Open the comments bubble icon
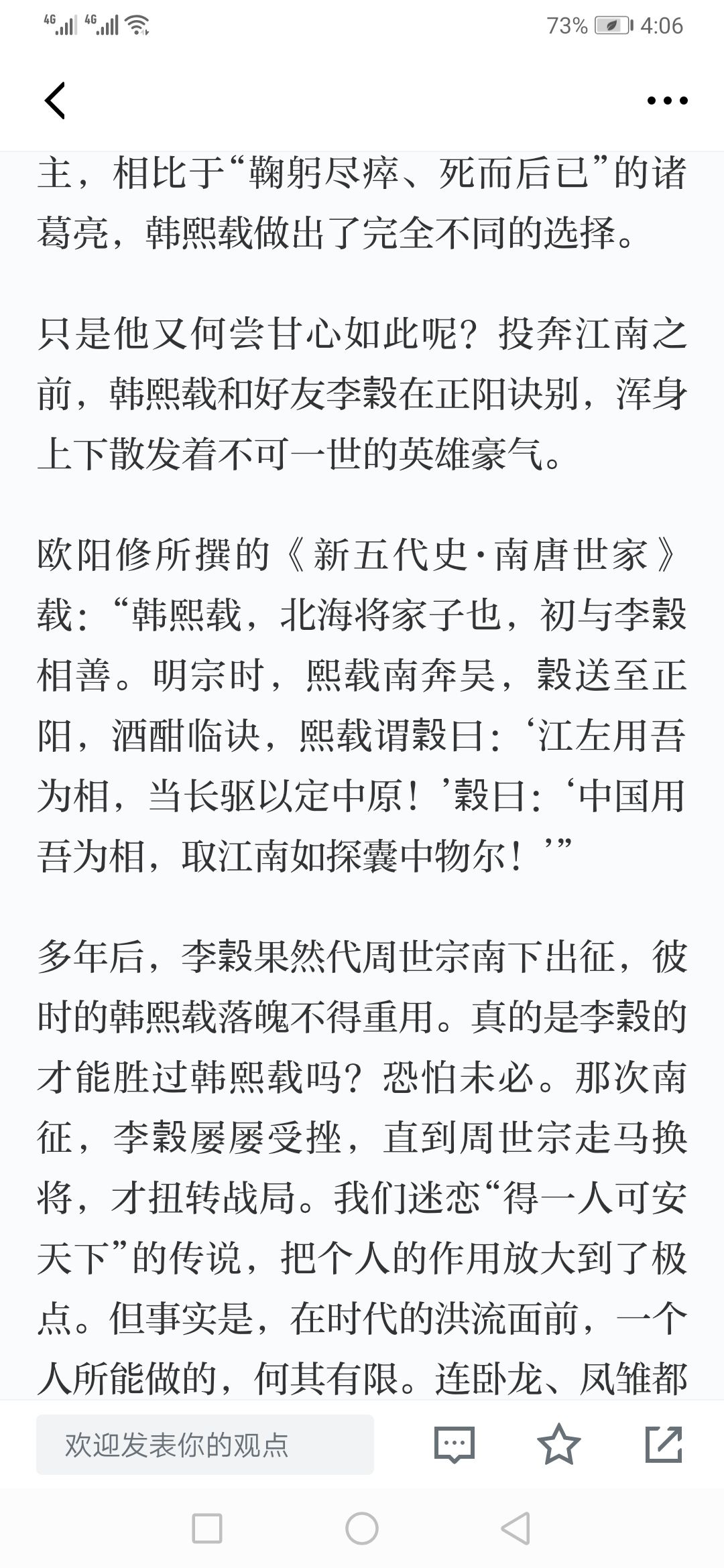 (455, 1444)
